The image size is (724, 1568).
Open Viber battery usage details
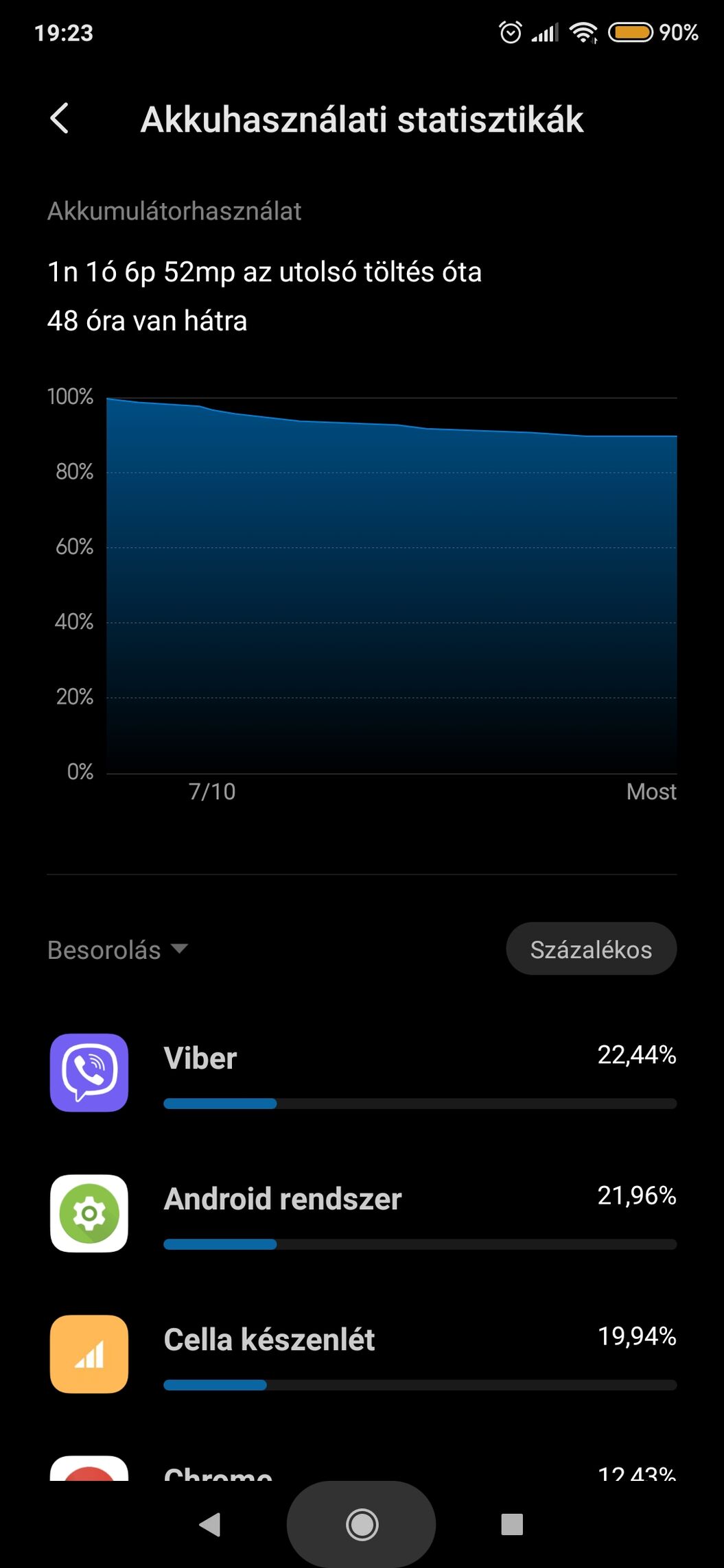pyautogui.click(x=362, y=1073)
